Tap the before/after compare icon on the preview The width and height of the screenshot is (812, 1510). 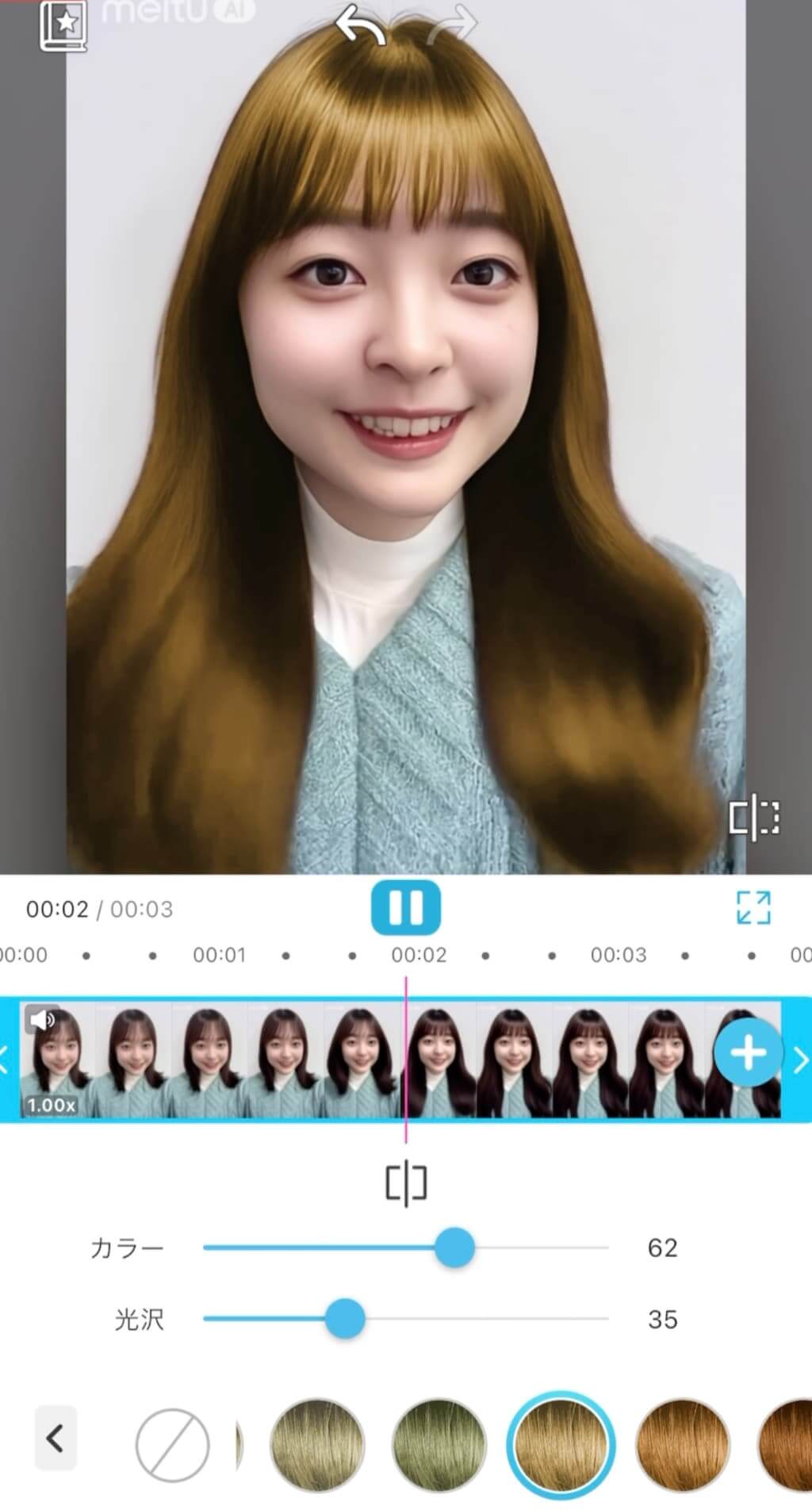753,817
